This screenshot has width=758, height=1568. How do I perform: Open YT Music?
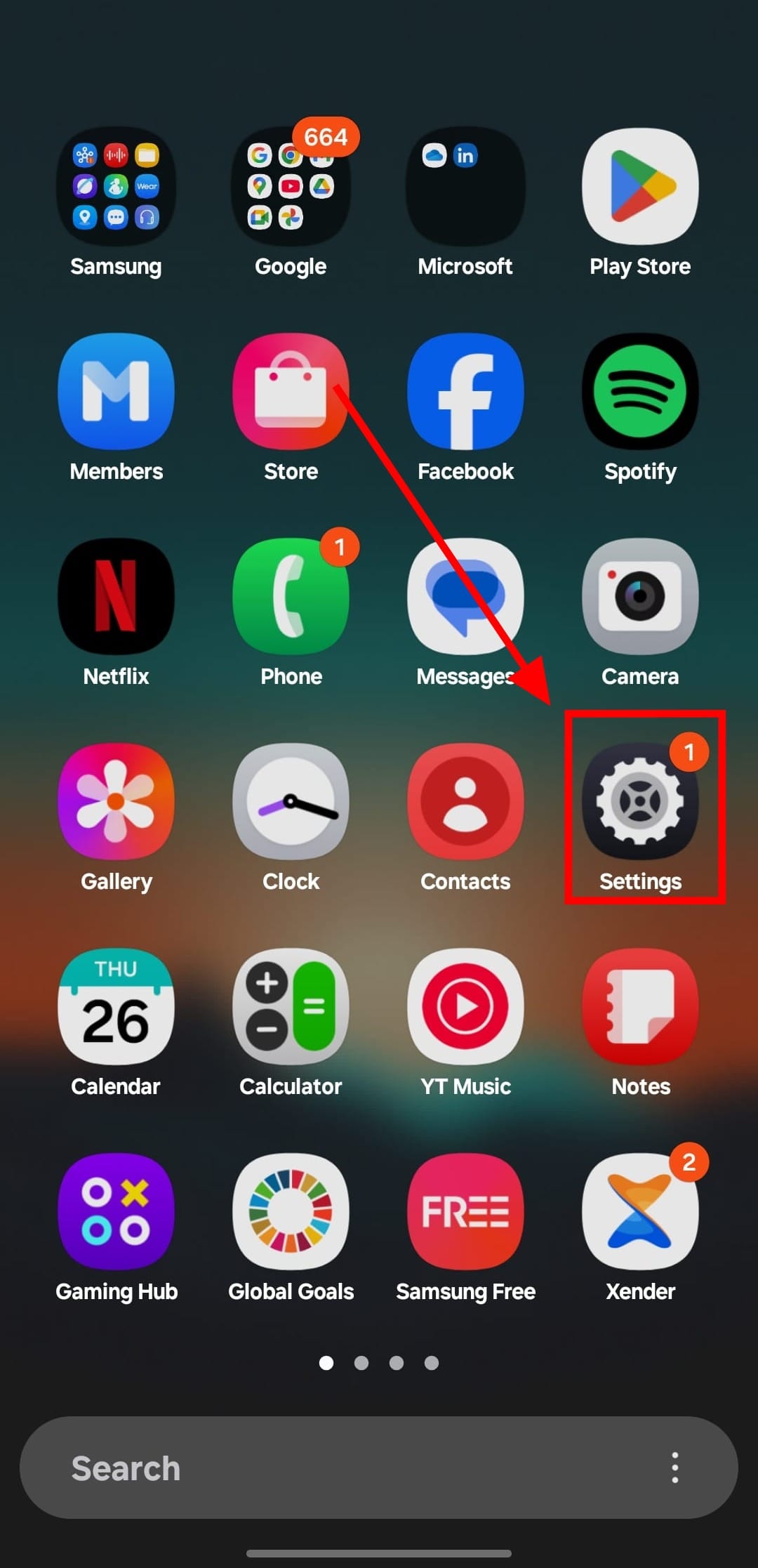(x=465, y=1007)
